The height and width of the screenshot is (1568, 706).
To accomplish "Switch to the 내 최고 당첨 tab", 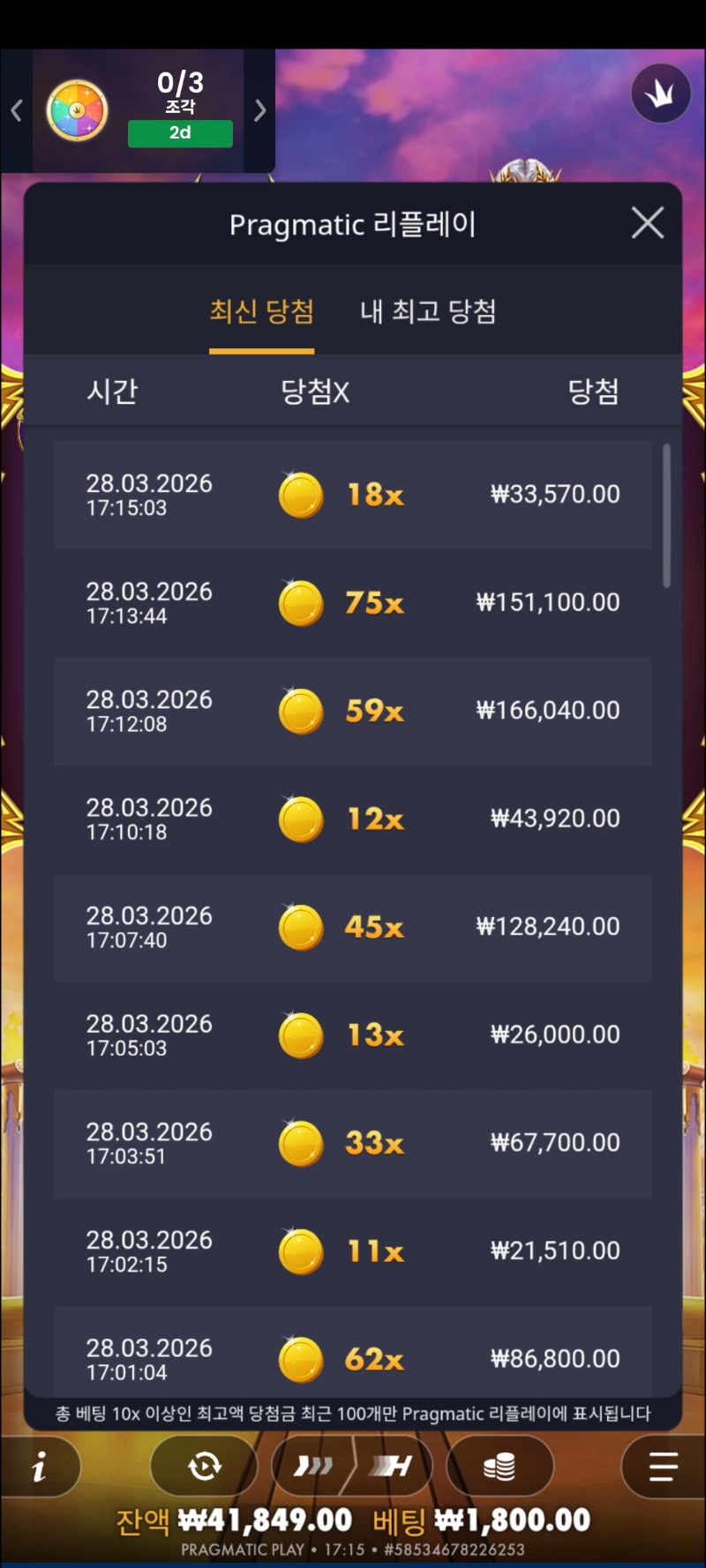I will (428, 311).
